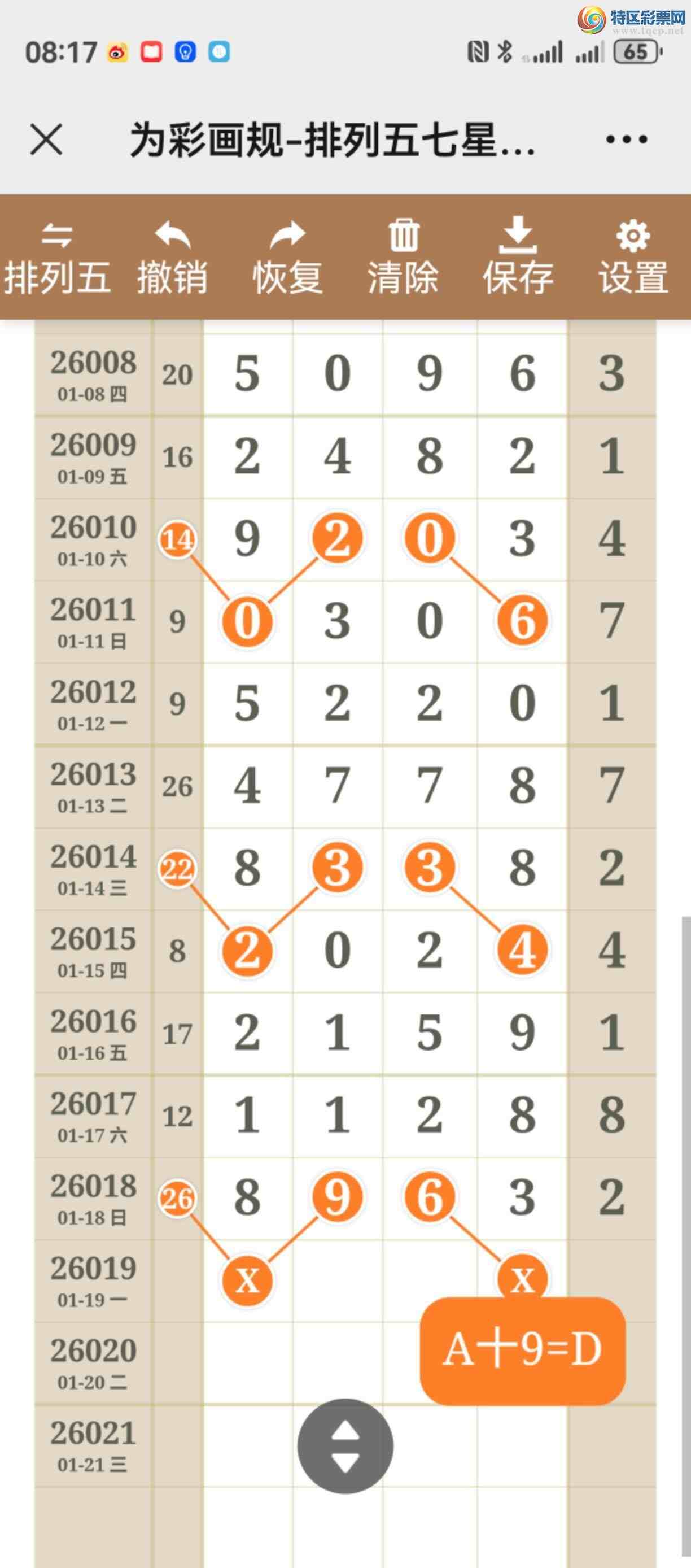
Task: Open the three-dot overflow menu
Action: [626, 140]
